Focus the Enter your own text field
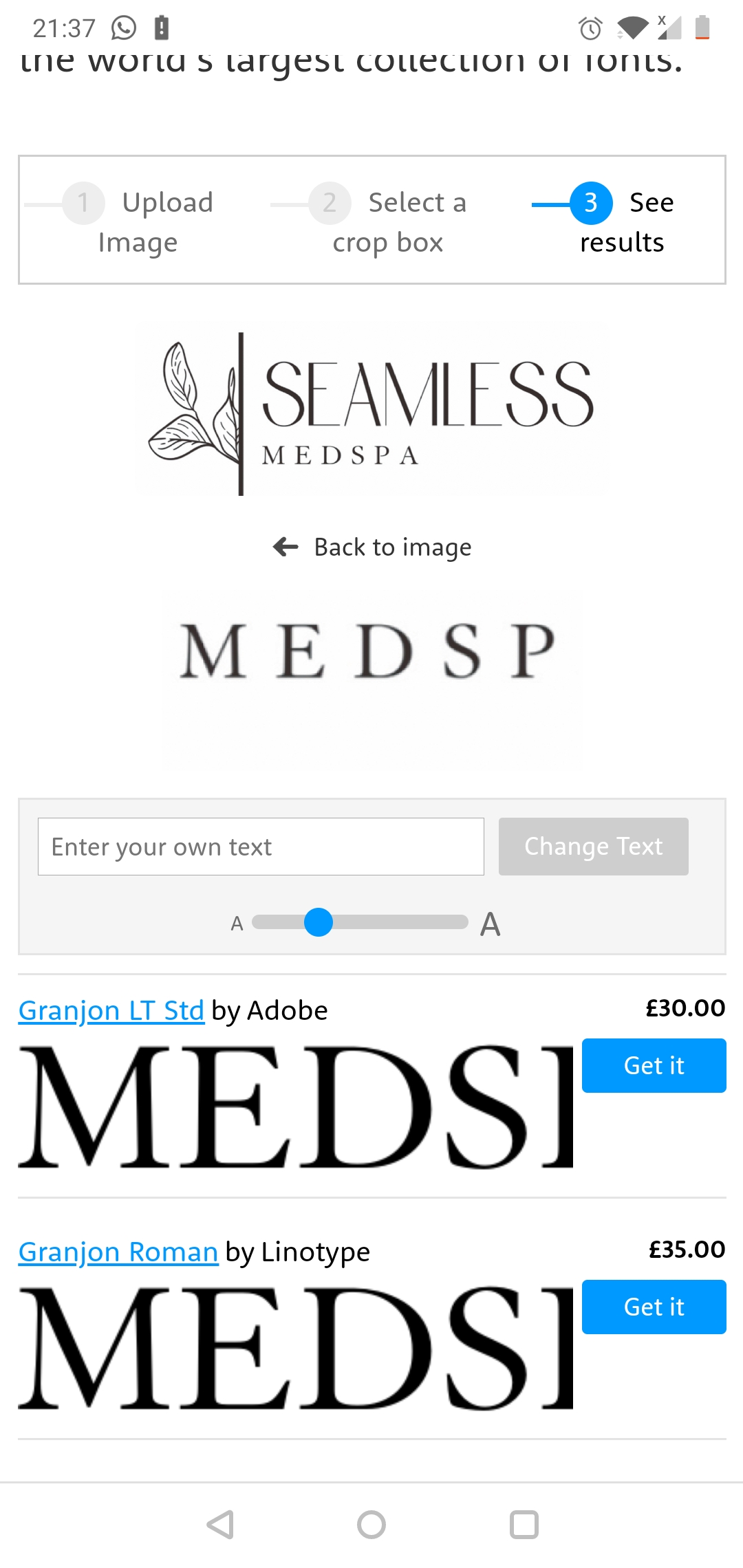743x1568 pixels. pos(261,847)
